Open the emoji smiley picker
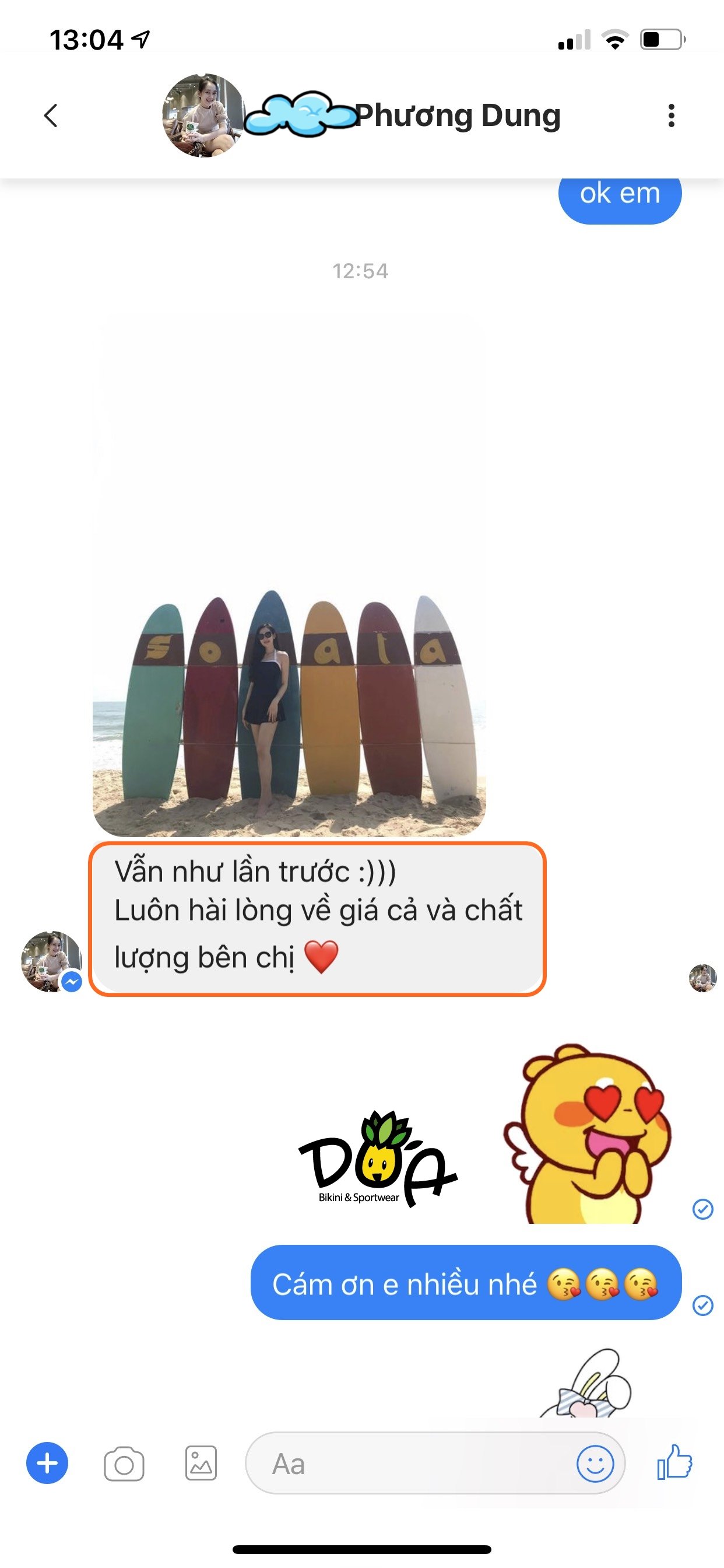 click(595, 1464)
